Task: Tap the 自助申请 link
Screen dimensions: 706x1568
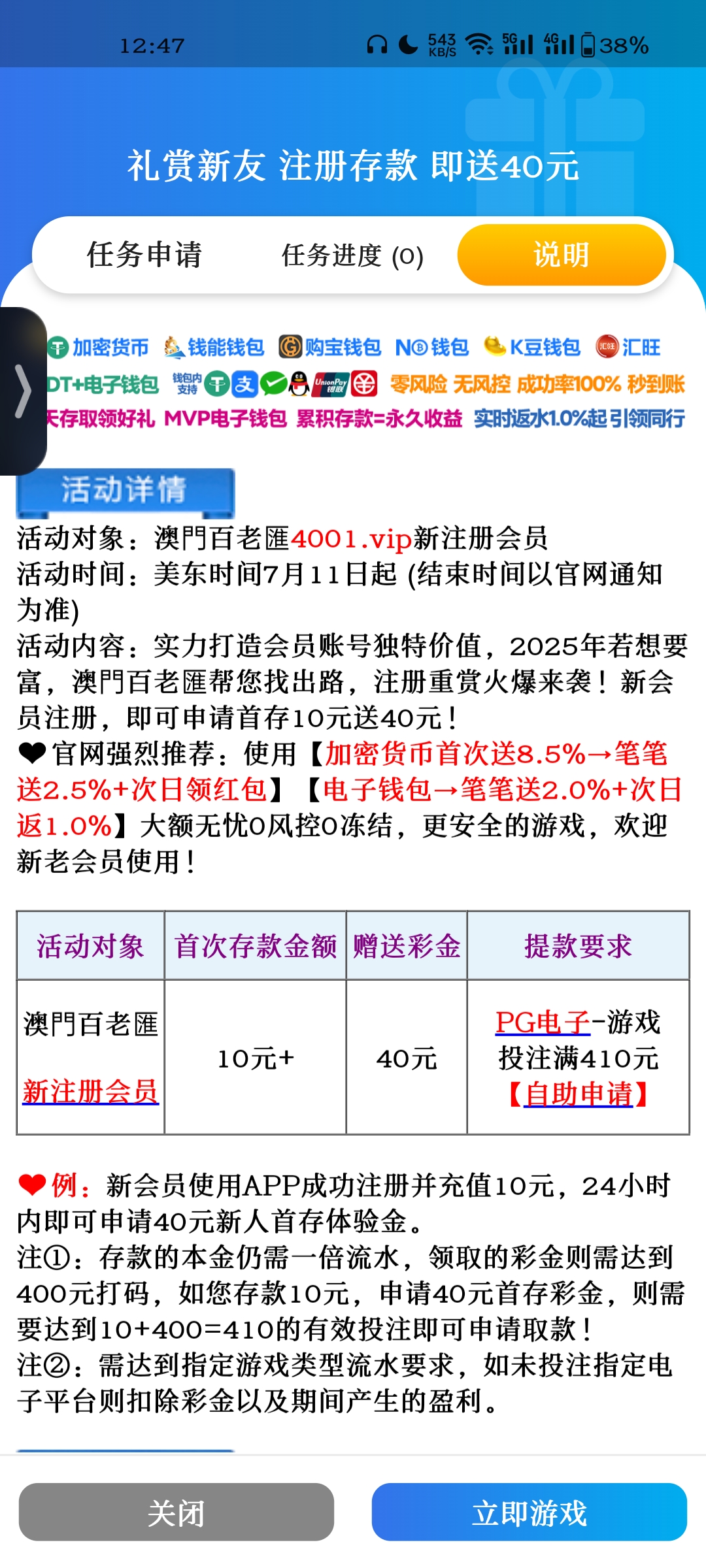Action: click(579, 1094)
